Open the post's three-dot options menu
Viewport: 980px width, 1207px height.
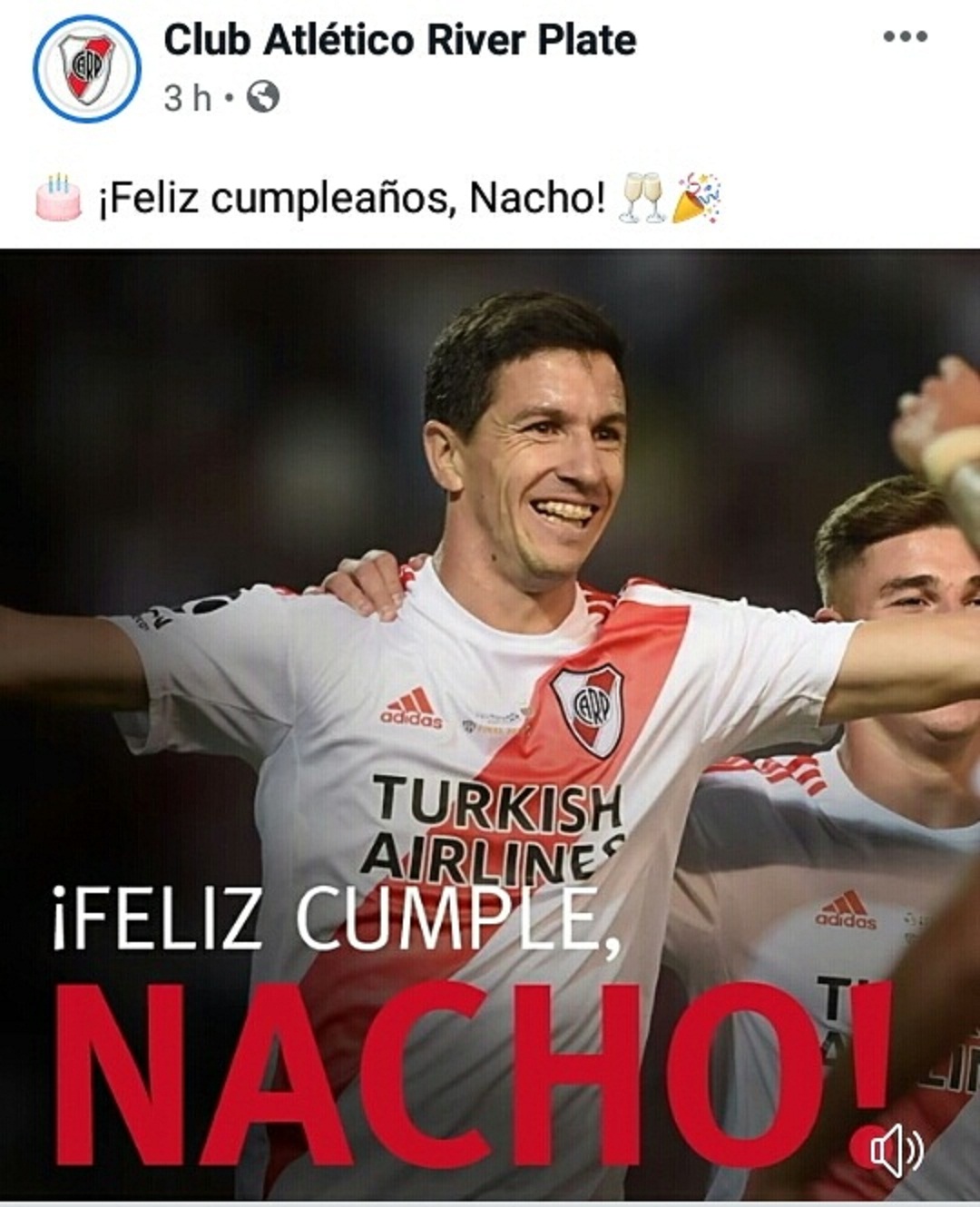905,37
